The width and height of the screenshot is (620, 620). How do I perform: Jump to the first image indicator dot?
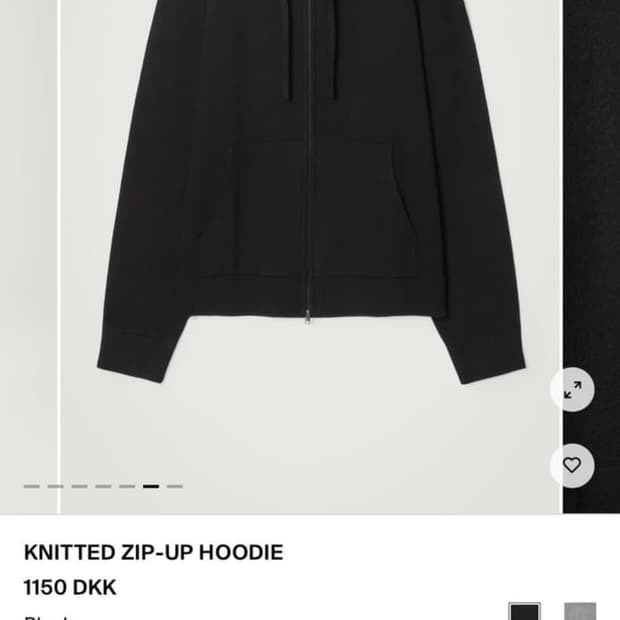(32, 486)
